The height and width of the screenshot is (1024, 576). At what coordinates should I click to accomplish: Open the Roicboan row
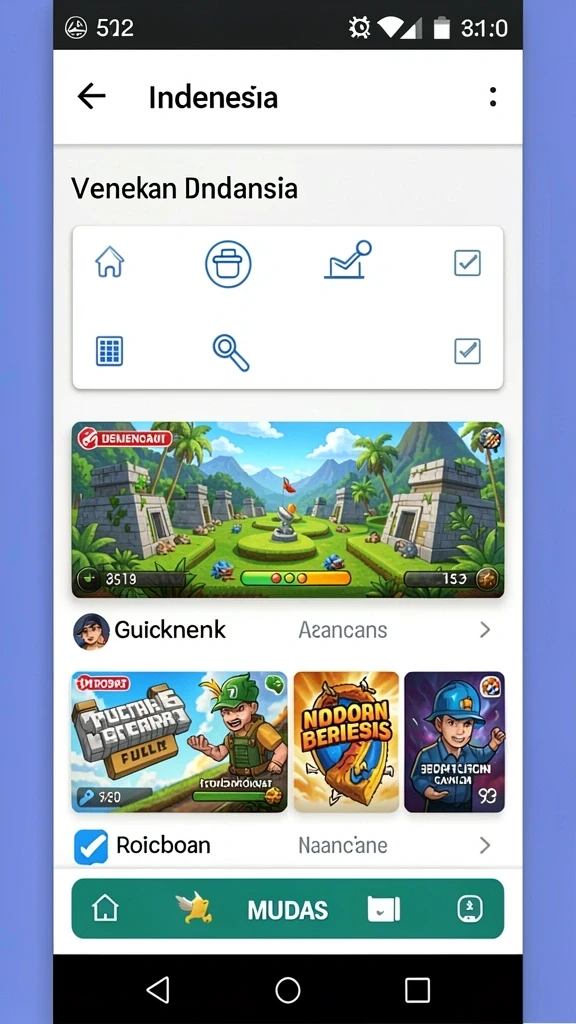(x=288, y=846)
